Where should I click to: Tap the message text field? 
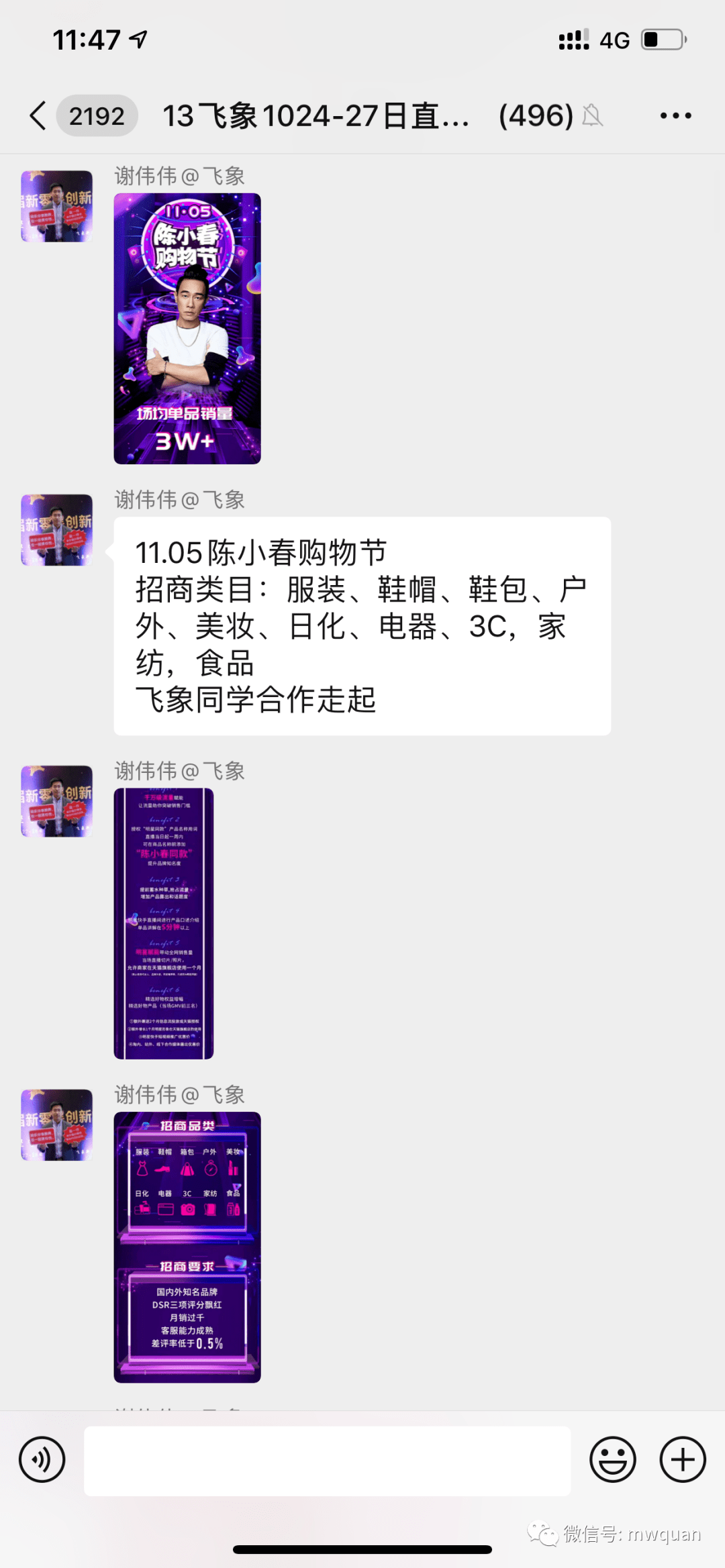(327, 1461)
